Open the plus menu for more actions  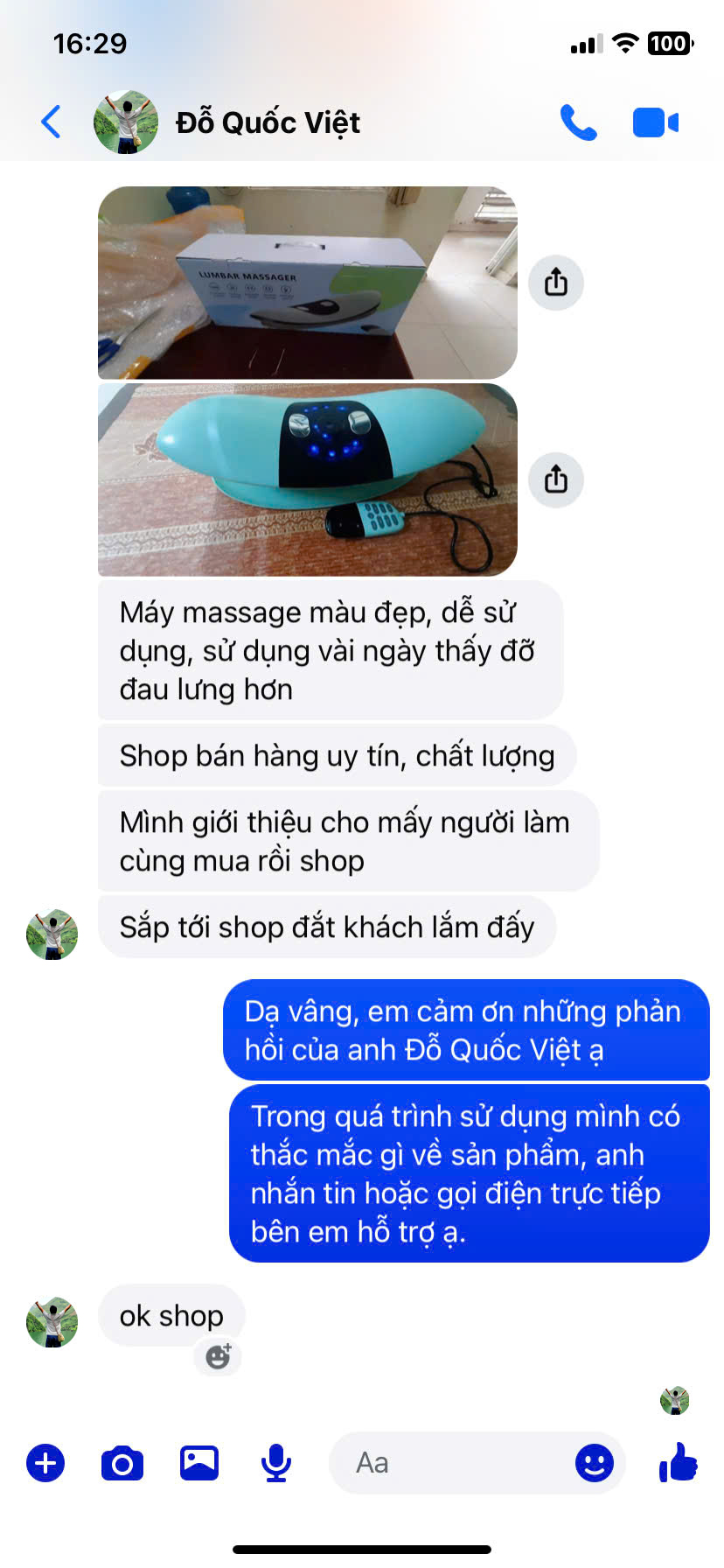click(45, 1463)
